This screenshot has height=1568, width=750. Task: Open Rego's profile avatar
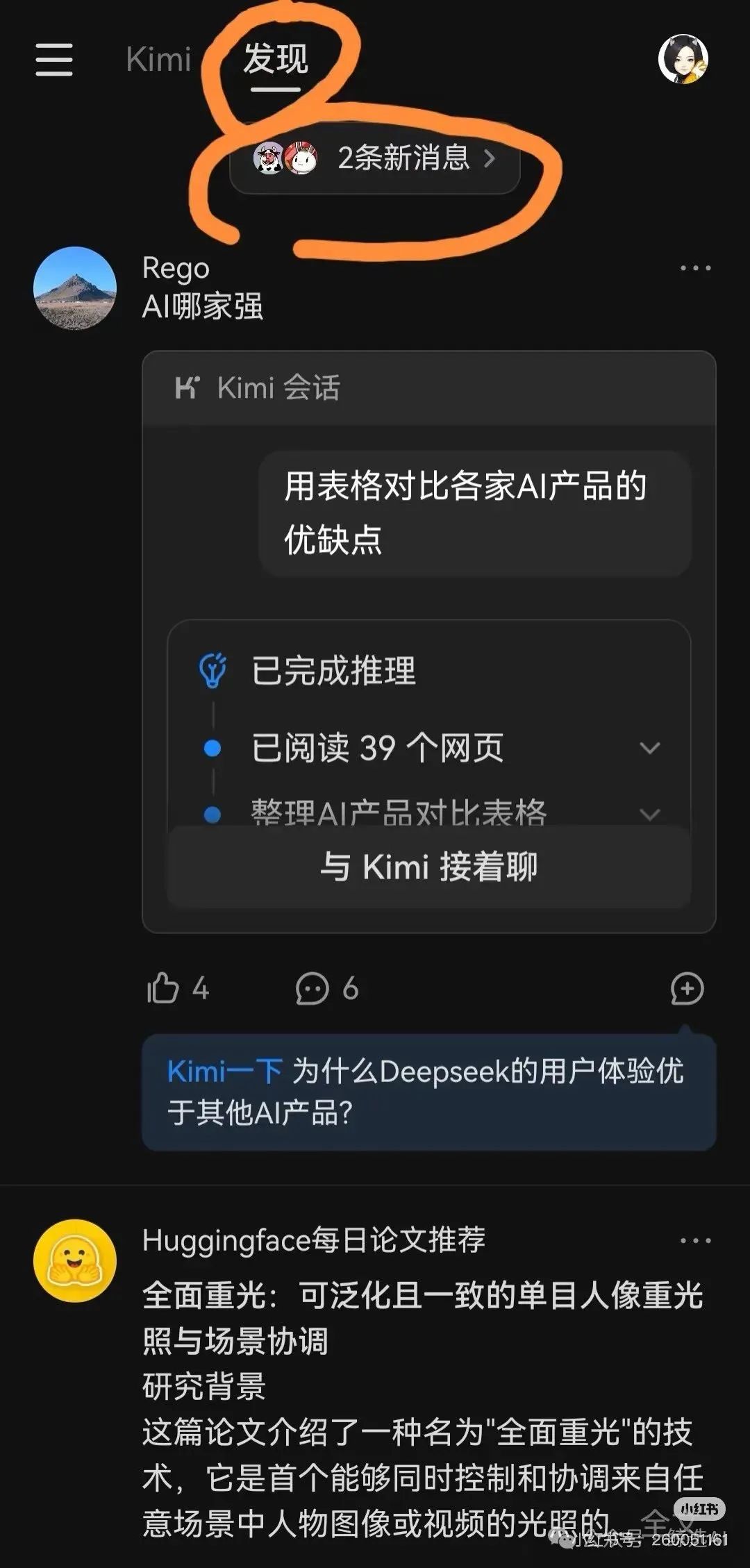coord(75,288)
